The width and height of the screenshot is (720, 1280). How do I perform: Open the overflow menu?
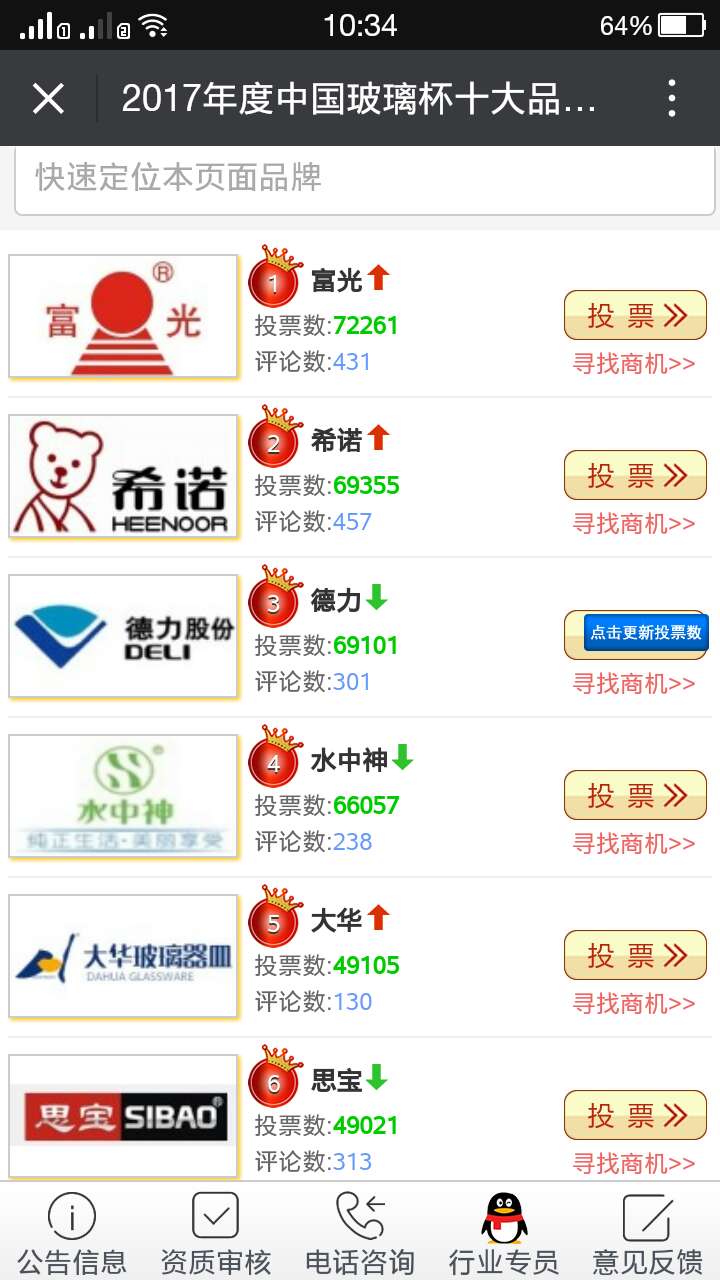point(672,99)
